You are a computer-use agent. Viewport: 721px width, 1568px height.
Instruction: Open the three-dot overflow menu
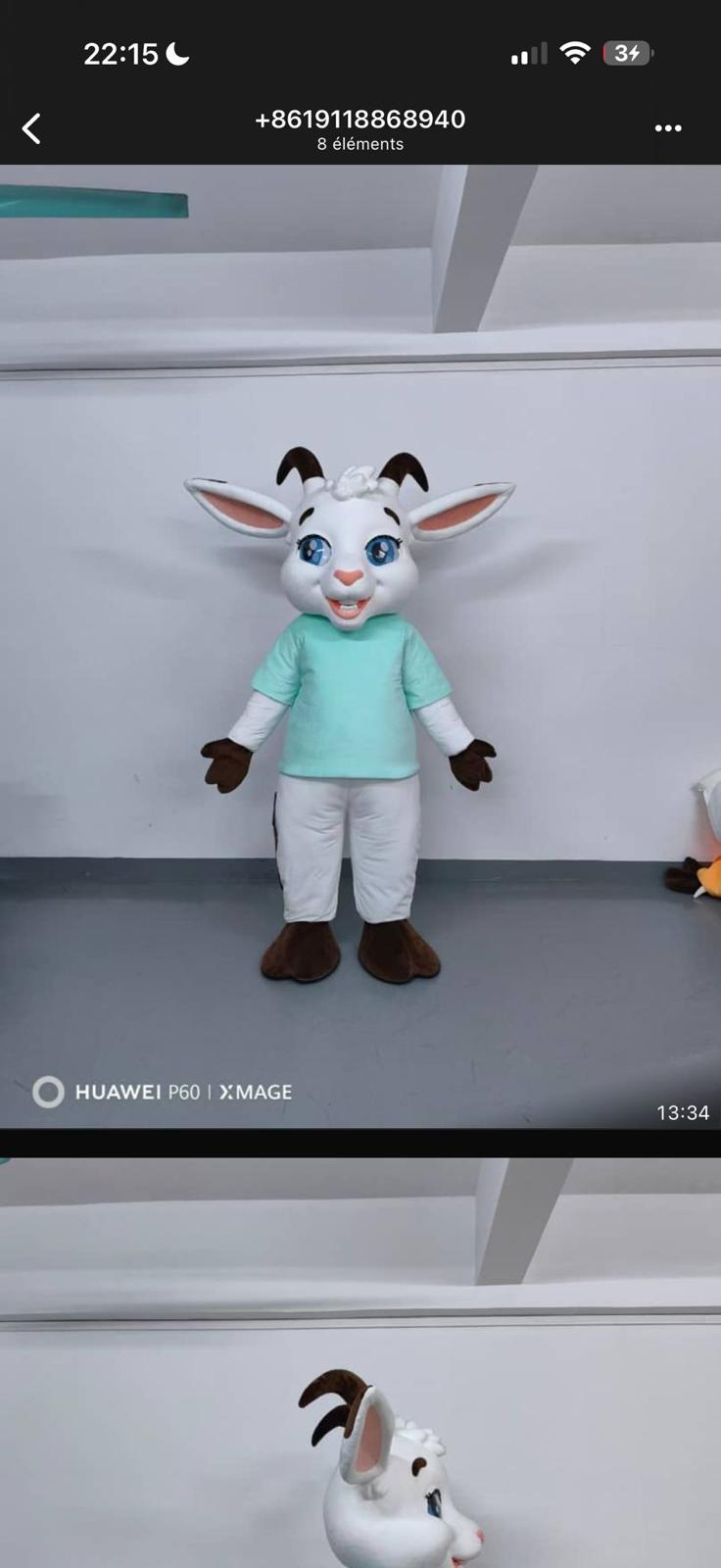(x=668, y=128)
